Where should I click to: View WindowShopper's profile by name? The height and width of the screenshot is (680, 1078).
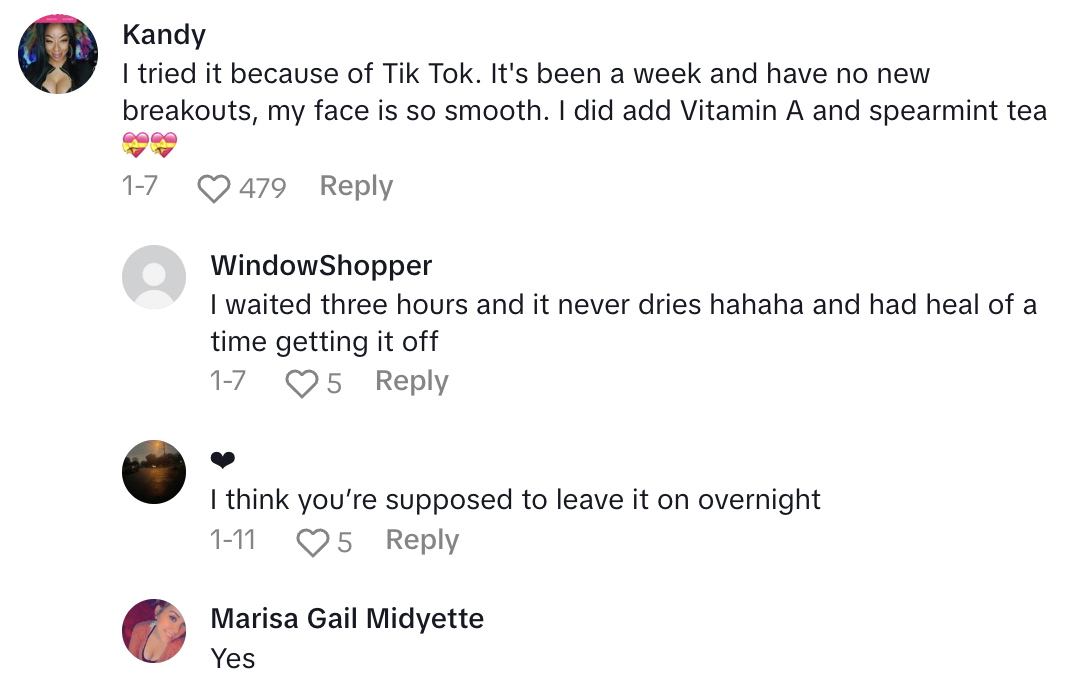pos(321,266)
